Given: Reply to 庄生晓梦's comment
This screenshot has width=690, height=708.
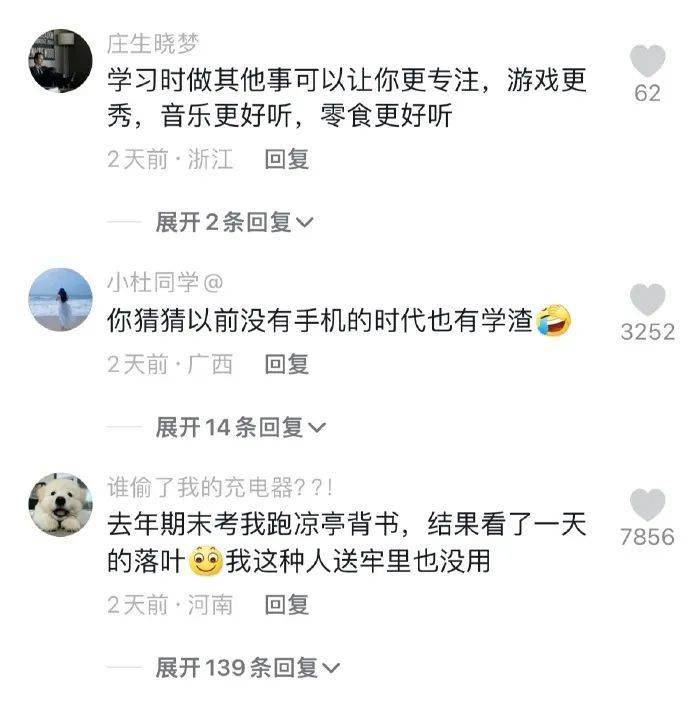Looking at the screenshot, I should (x=287, y=159).
